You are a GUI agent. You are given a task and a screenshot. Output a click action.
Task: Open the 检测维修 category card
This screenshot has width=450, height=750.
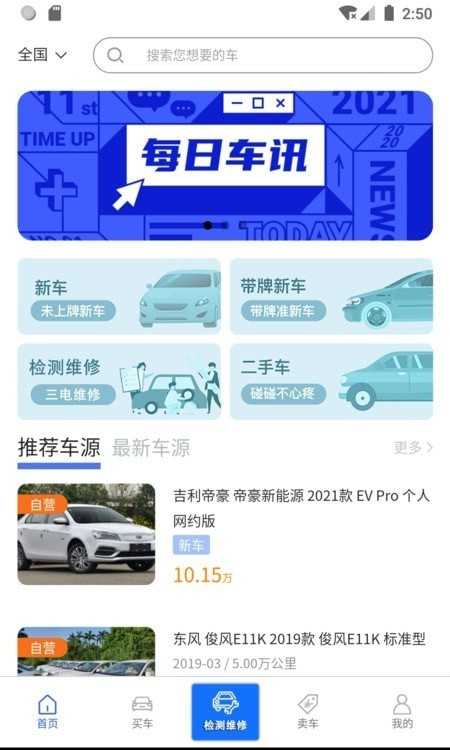(x=119, y=381)
